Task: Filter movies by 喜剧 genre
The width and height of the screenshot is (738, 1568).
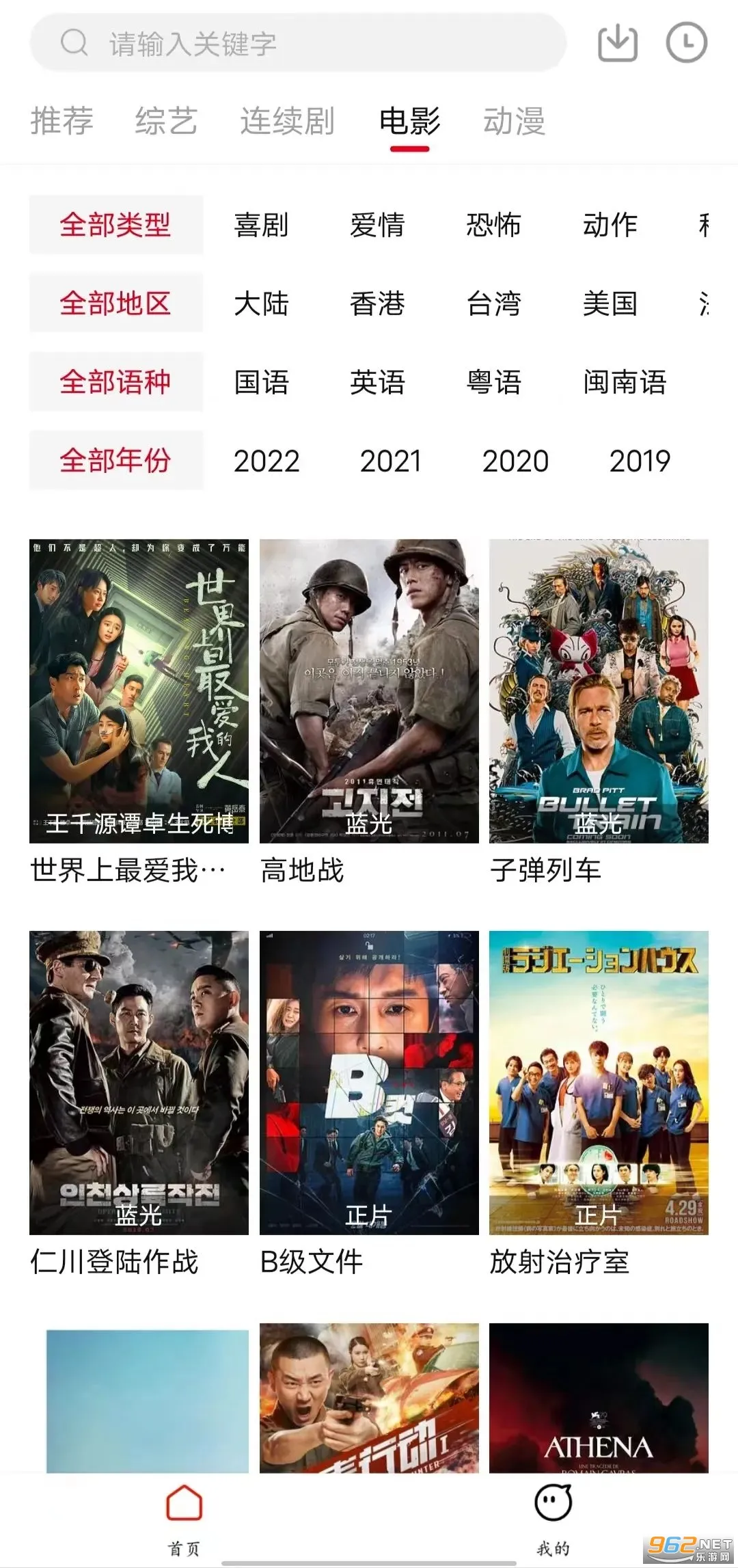Action: click(x=261, y=225)
